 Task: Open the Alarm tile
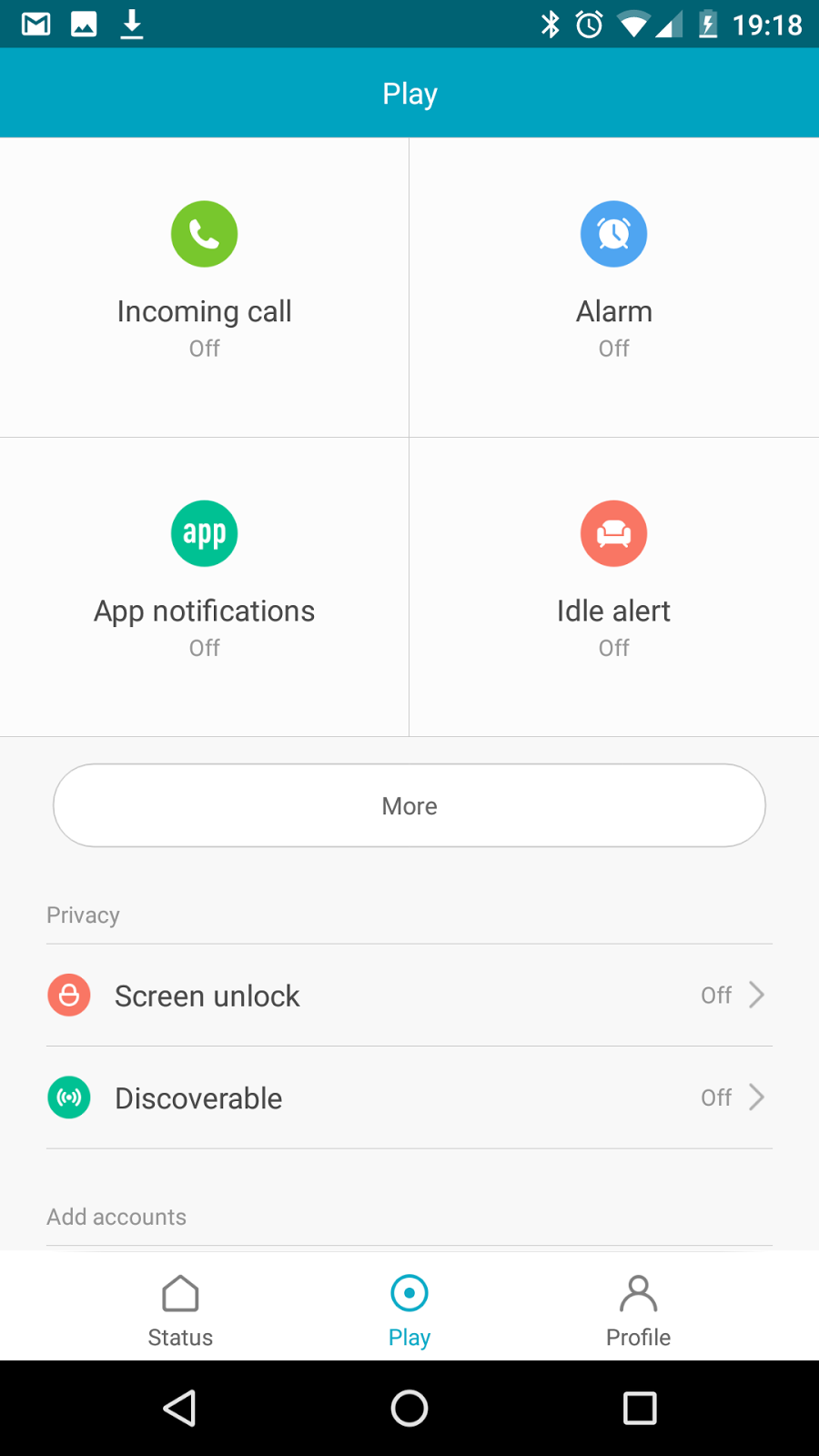click(614, 288)
